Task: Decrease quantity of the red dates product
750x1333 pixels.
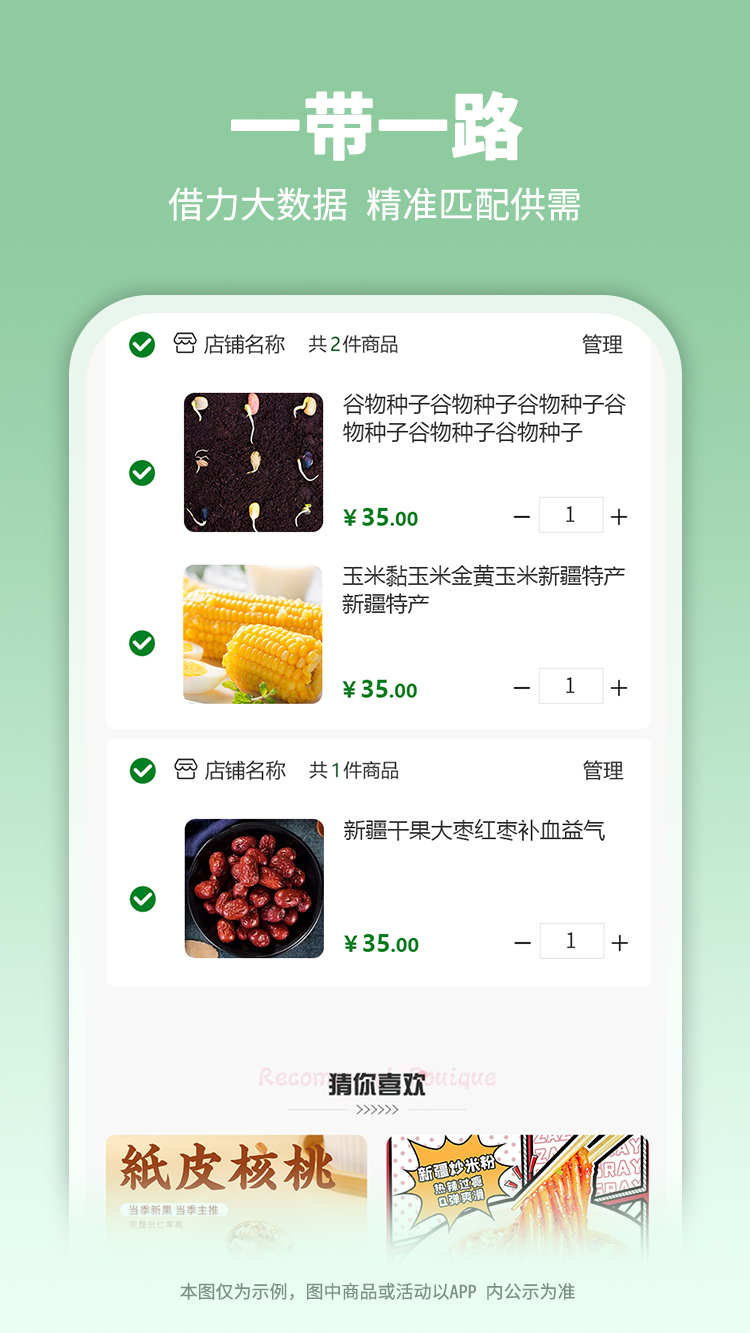Action: coord(521,941)
